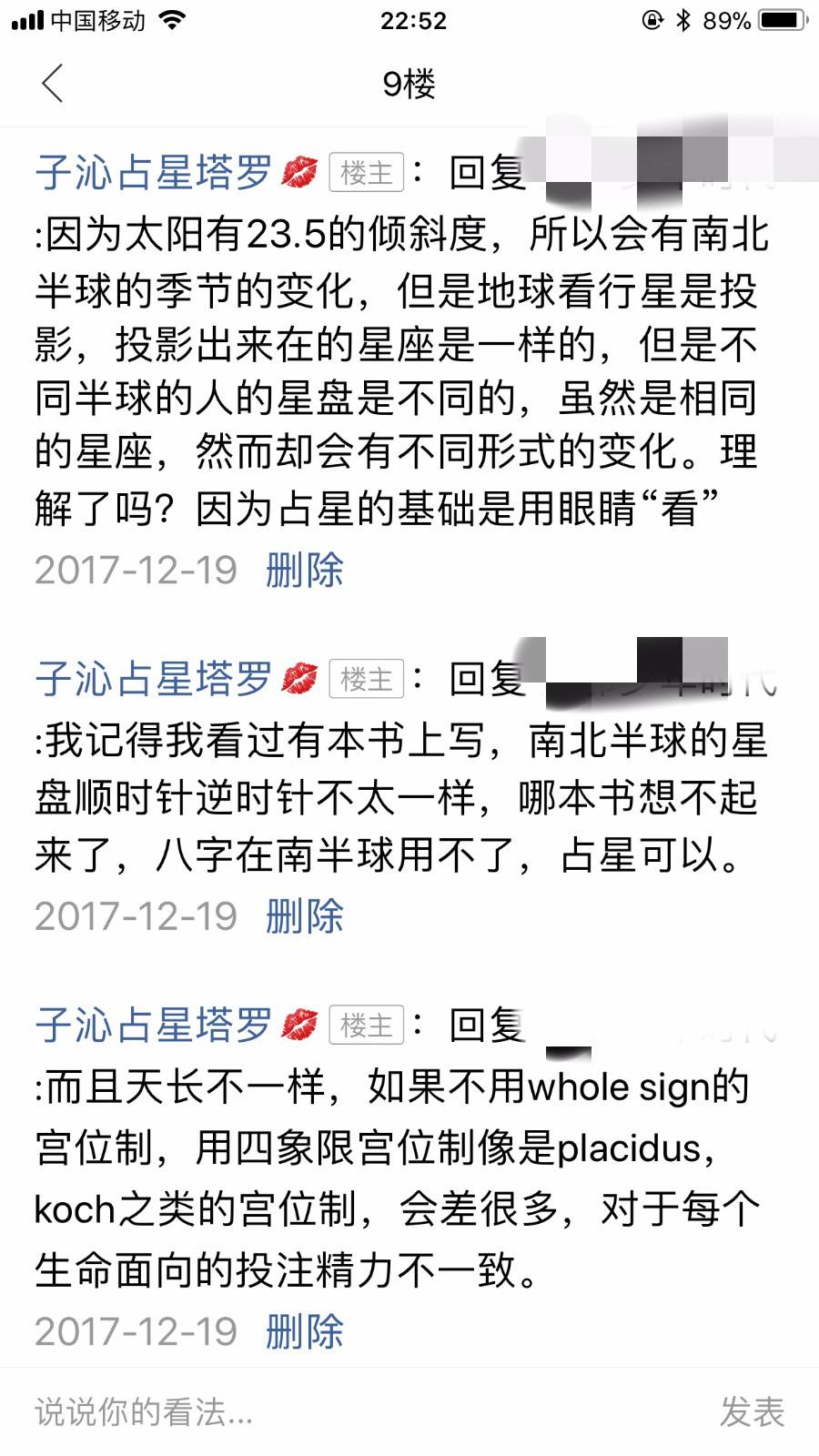Viewport: 819px width, 1456px height.
Task: Open 子沁占星塔罗 profile in third reply
Action: (154, 1025)
